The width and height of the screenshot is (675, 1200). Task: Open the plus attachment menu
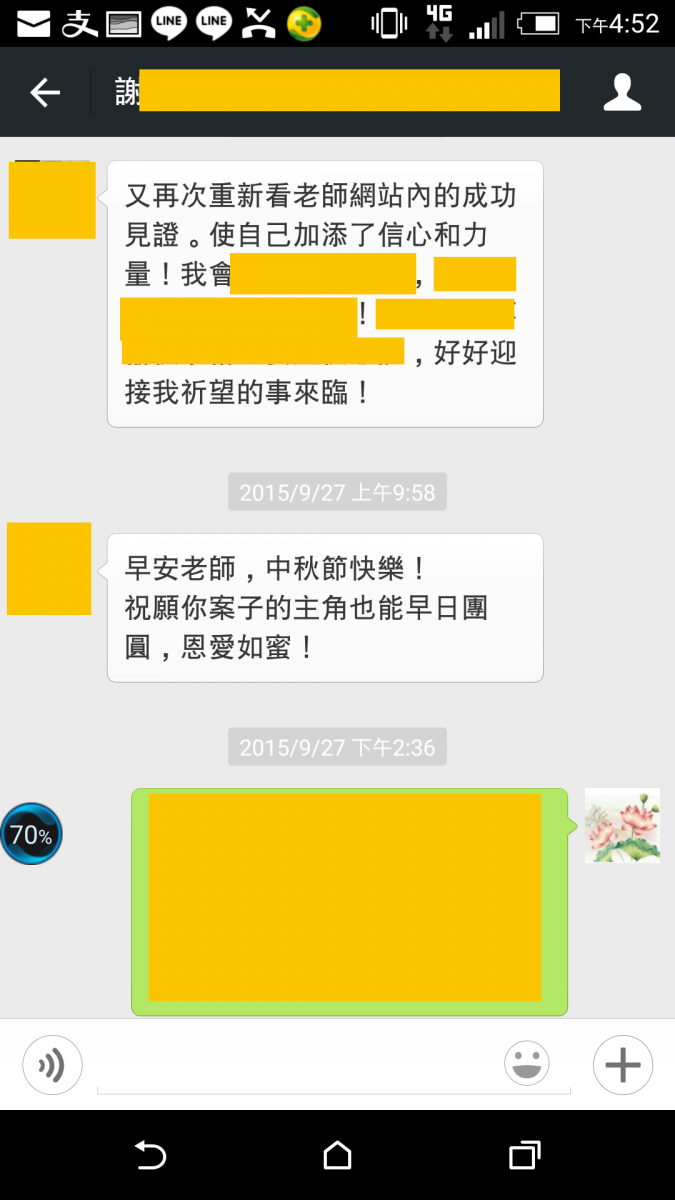tap(622, 1065)
